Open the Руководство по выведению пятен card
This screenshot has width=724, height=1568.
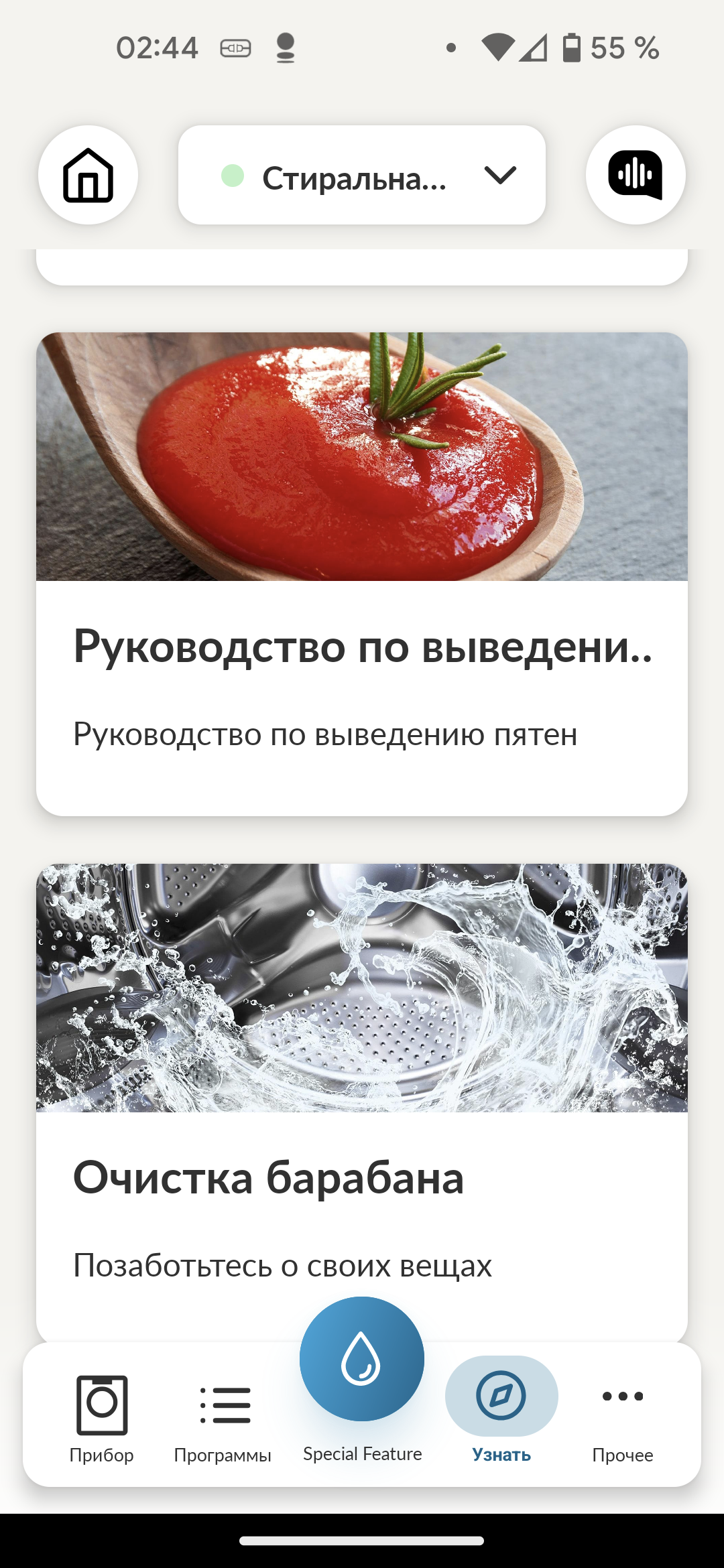[x=362, y=574]
